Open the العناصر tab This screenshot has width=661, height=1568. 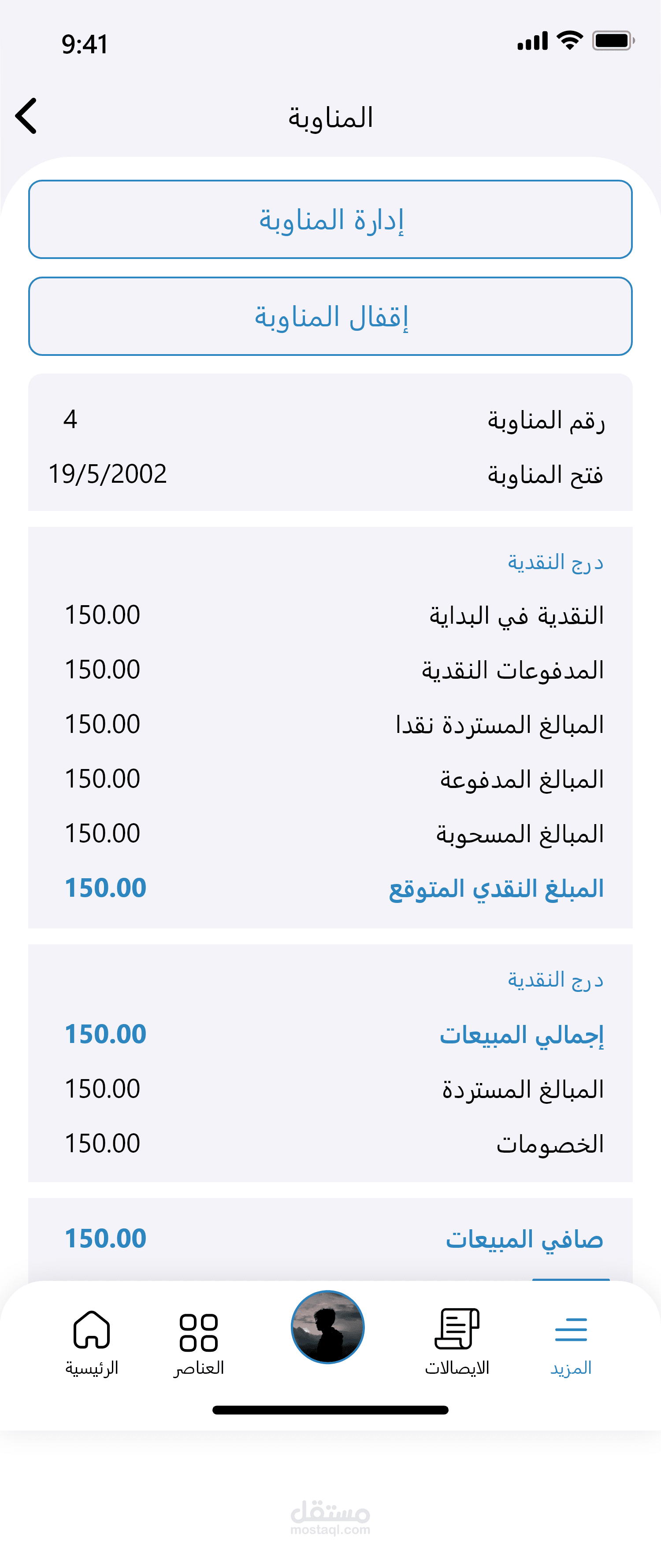(x=199, y=1342)
